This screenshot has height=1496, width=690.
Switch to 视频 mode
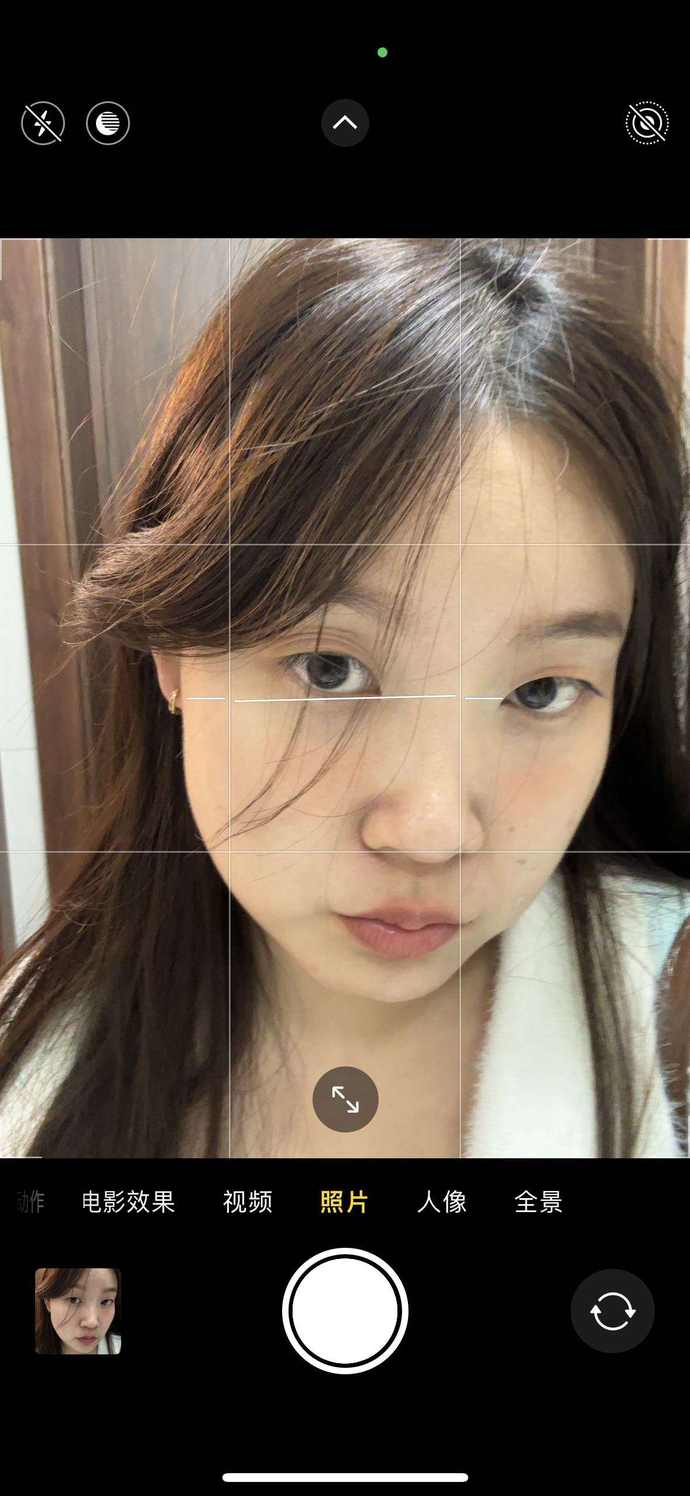247,1202
